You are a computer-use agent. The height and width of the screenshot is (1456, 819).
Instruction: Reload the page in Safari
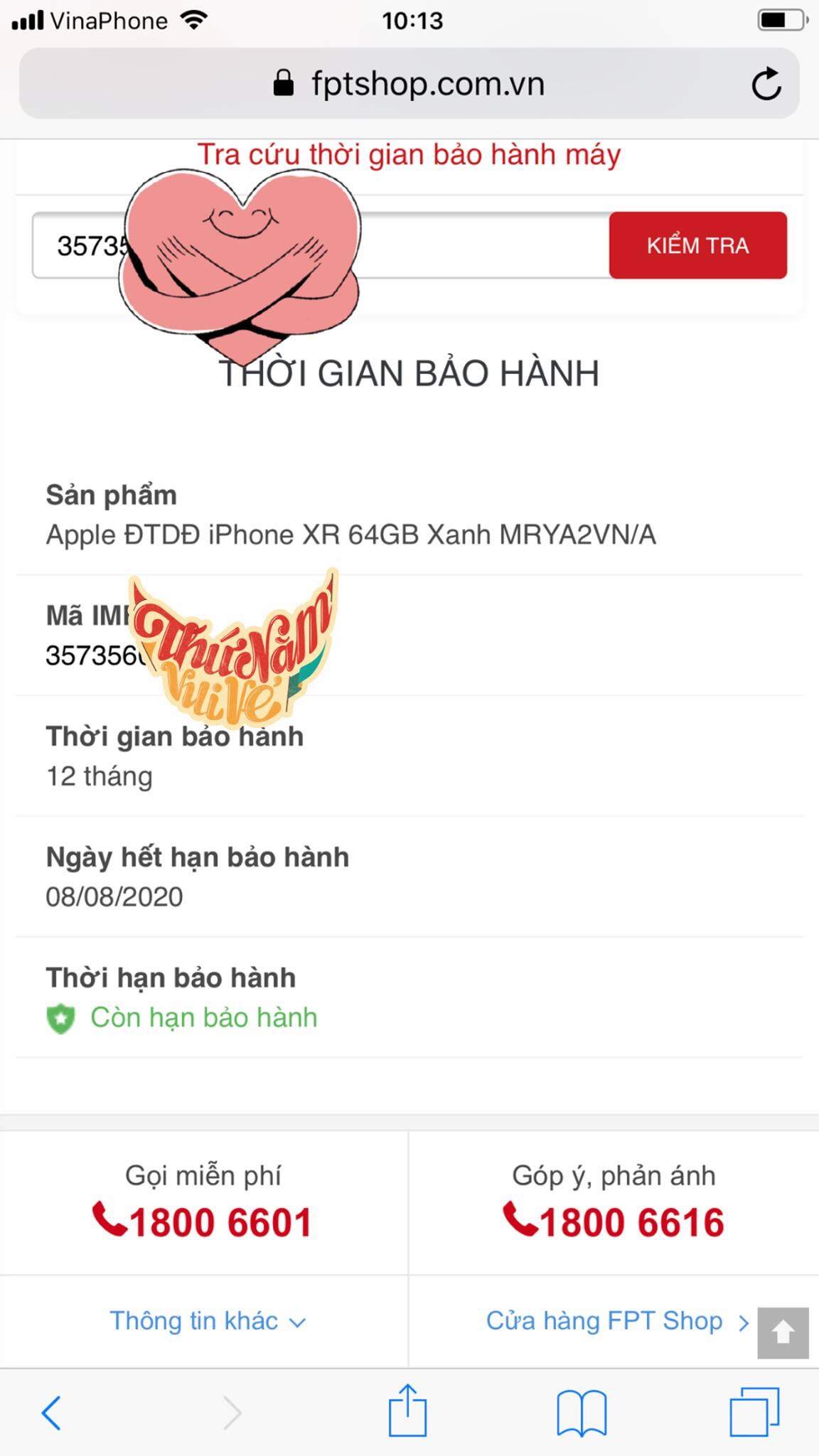coord(766,84)
